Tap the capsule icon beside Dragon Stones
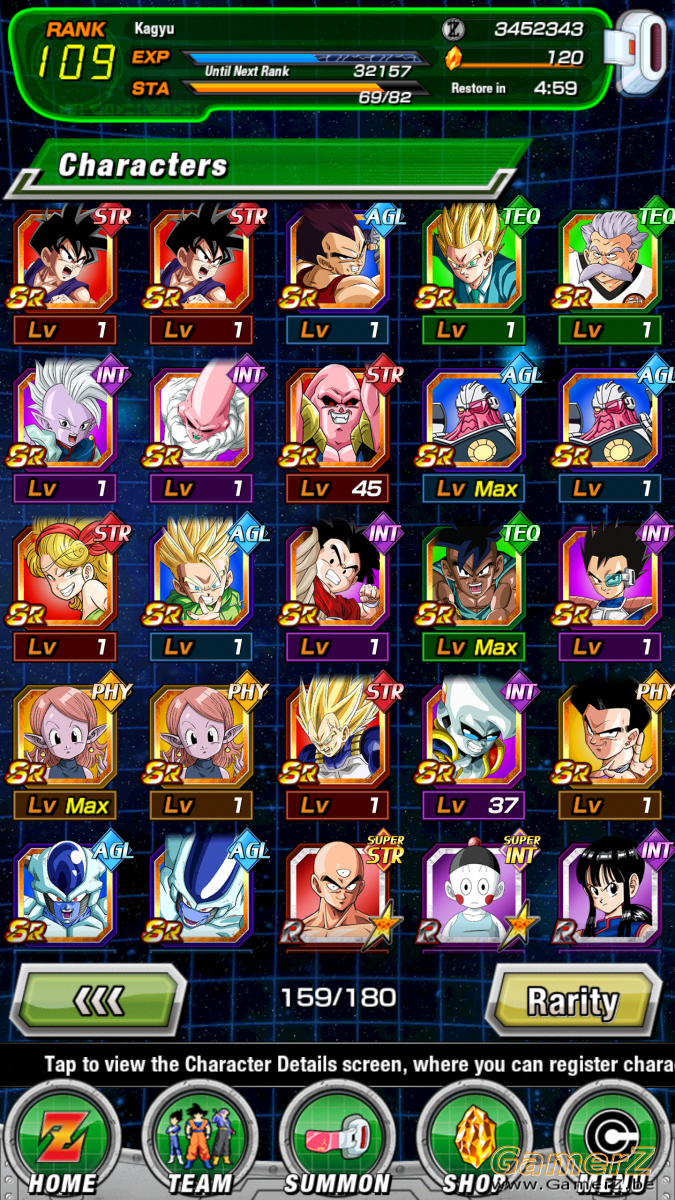675x1200 pixels. point(641,56)
